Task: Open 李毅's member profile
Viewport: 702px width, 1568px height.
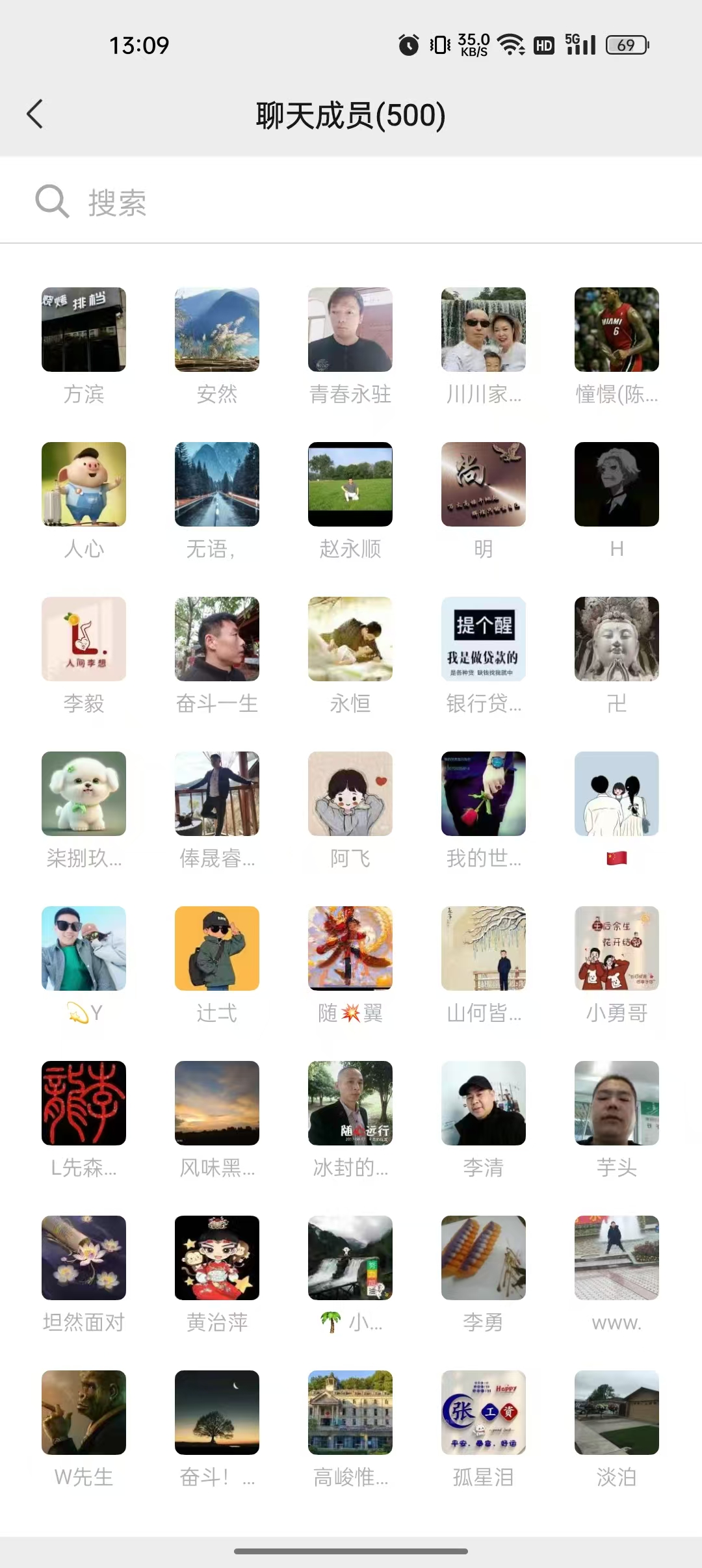Action: pos(84,639)
